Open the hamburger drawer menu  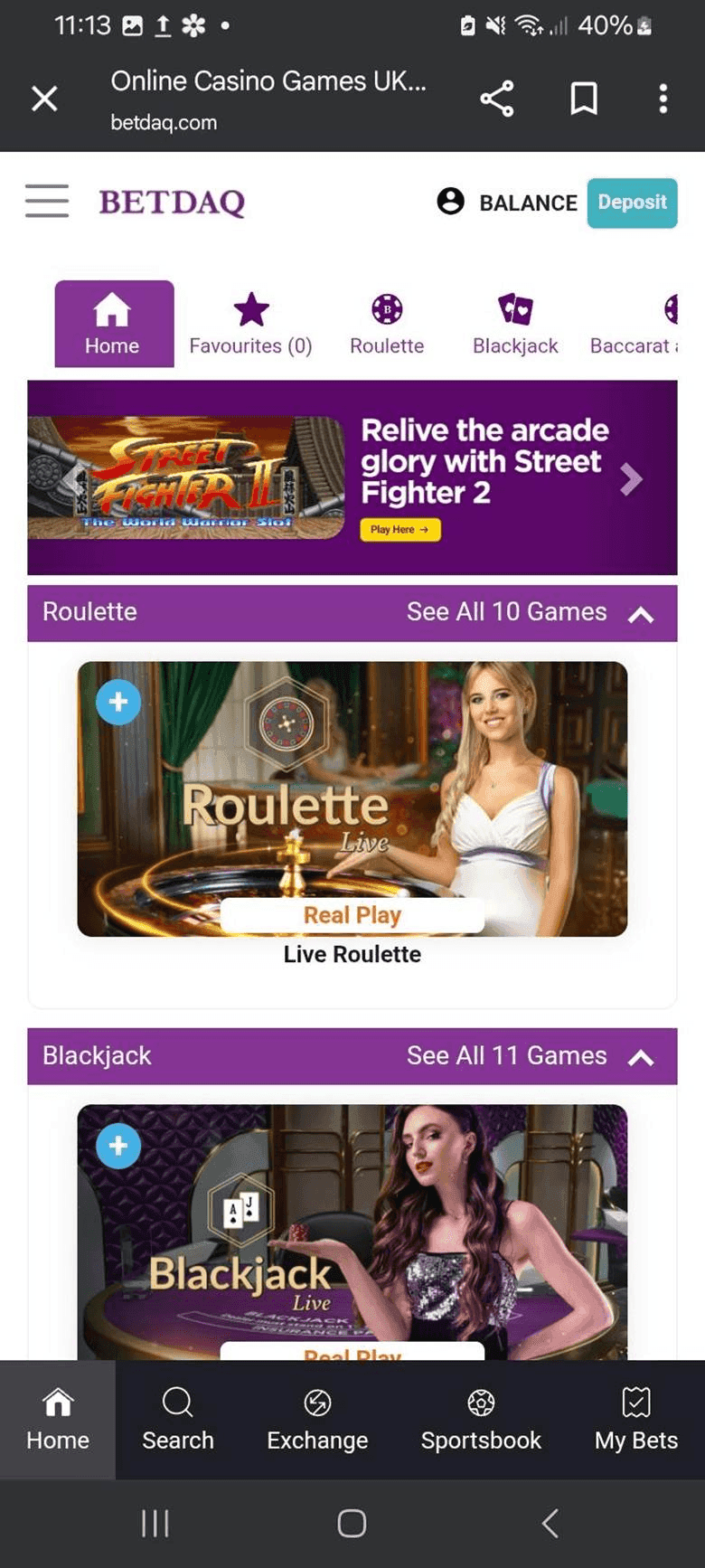(47, 201)
